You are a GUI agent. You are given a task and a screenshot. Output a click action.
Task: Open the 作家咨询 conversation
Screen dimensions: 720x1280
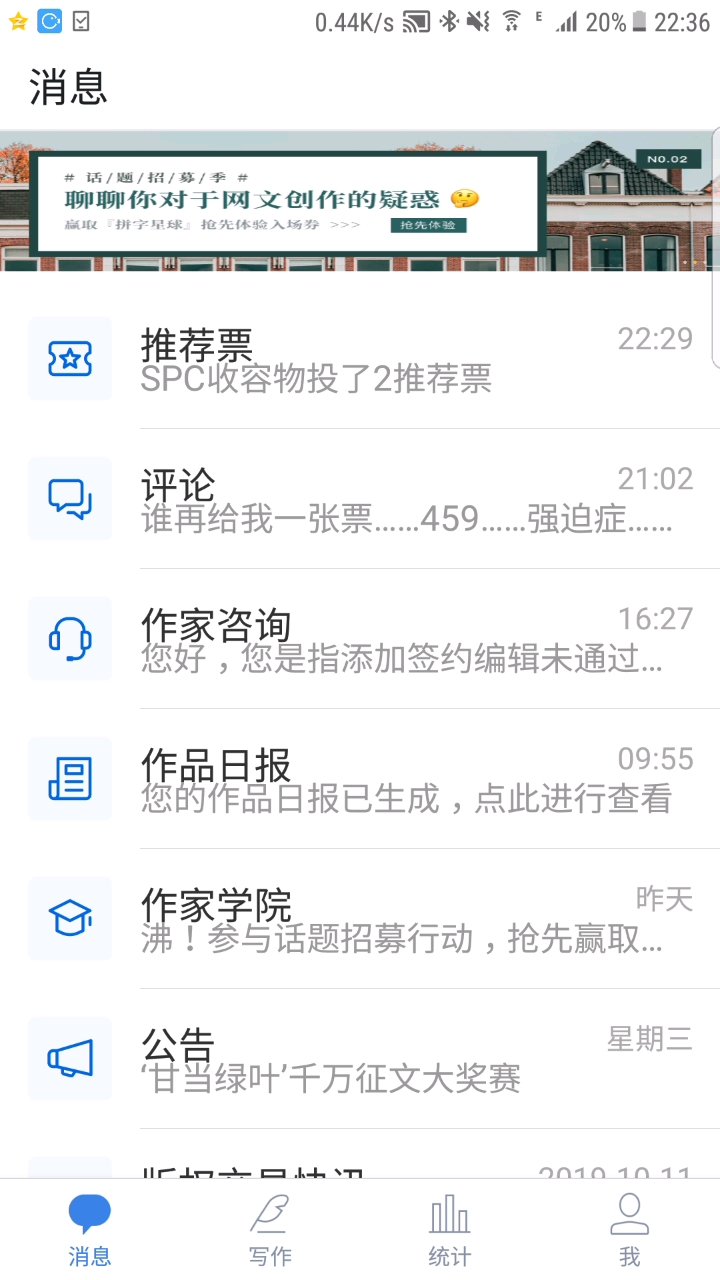coord(360,640)
